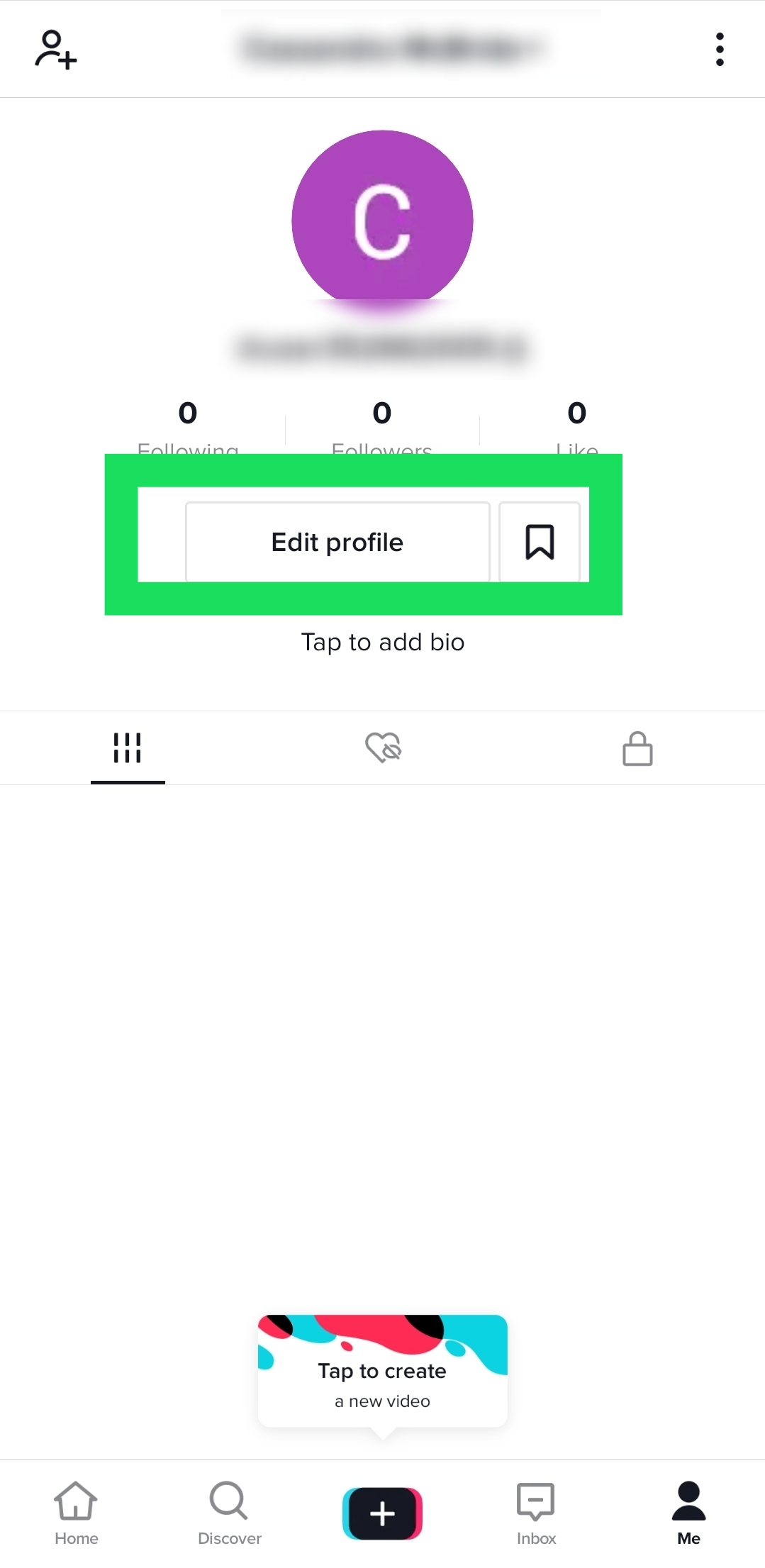Switch to the posted videos grid tab

click(128, 747)
